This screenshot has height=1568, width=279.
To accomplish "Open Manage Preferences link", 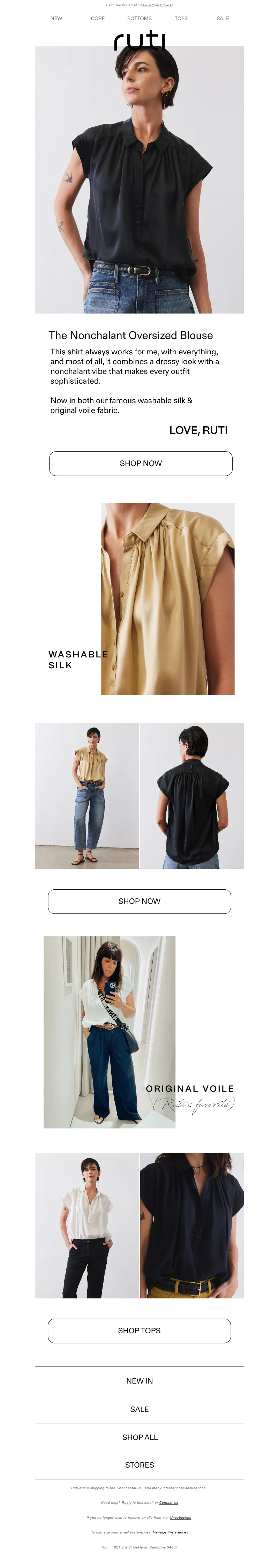I will click(170, 1532).
